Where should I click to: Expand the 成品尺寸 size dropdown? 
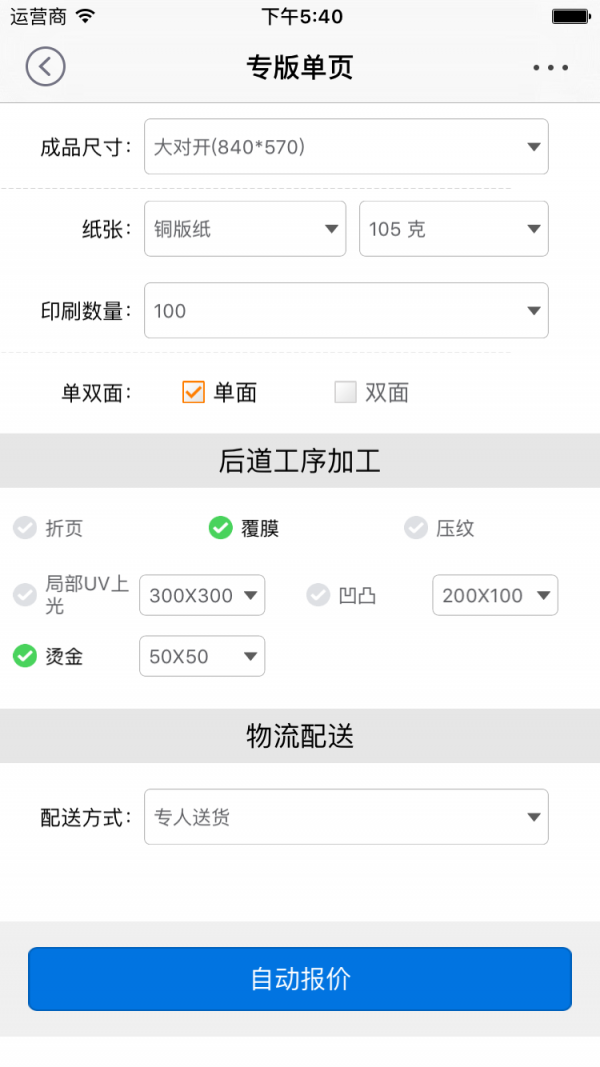pos(346,146)
